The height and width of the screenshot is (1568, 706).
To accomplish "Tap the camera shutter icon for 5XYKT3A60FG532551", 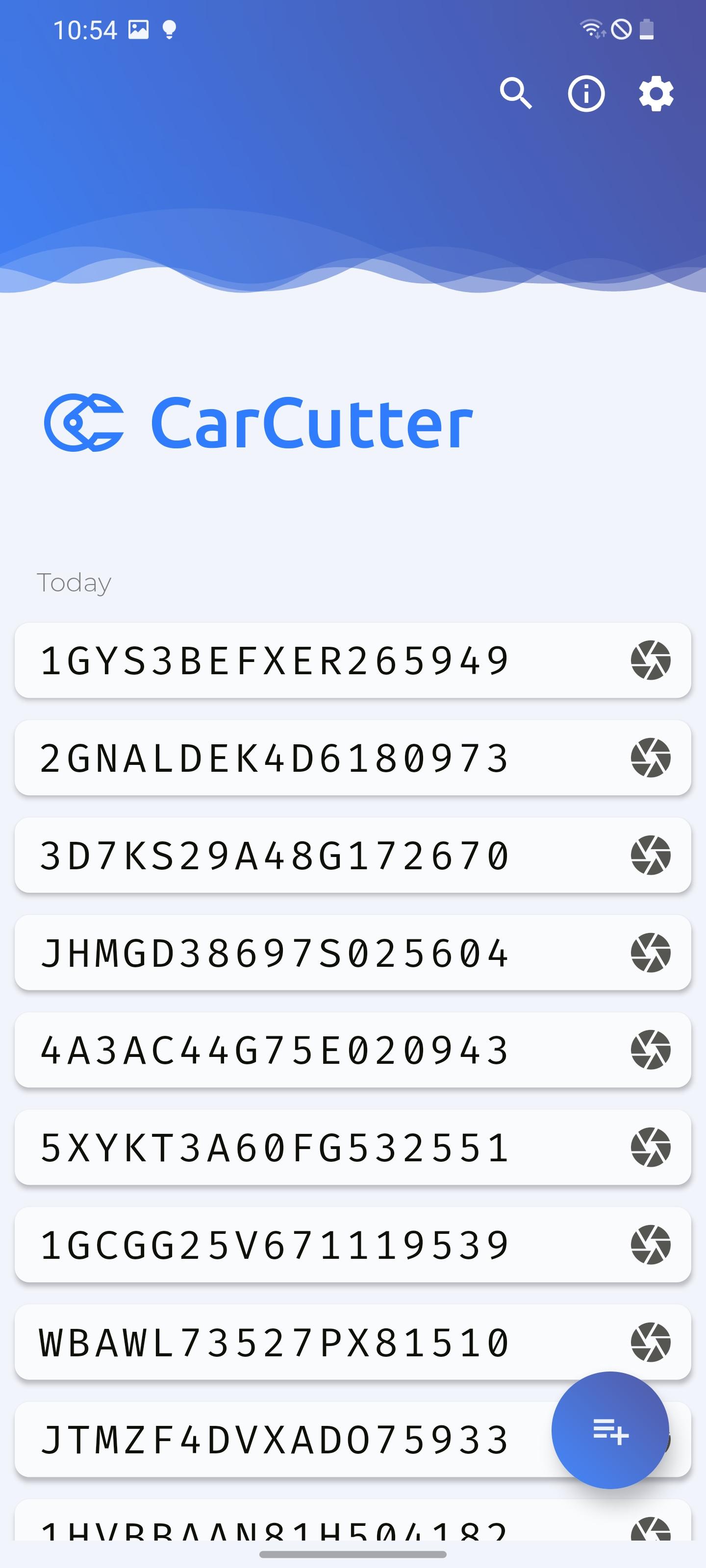I will 651,1148.
